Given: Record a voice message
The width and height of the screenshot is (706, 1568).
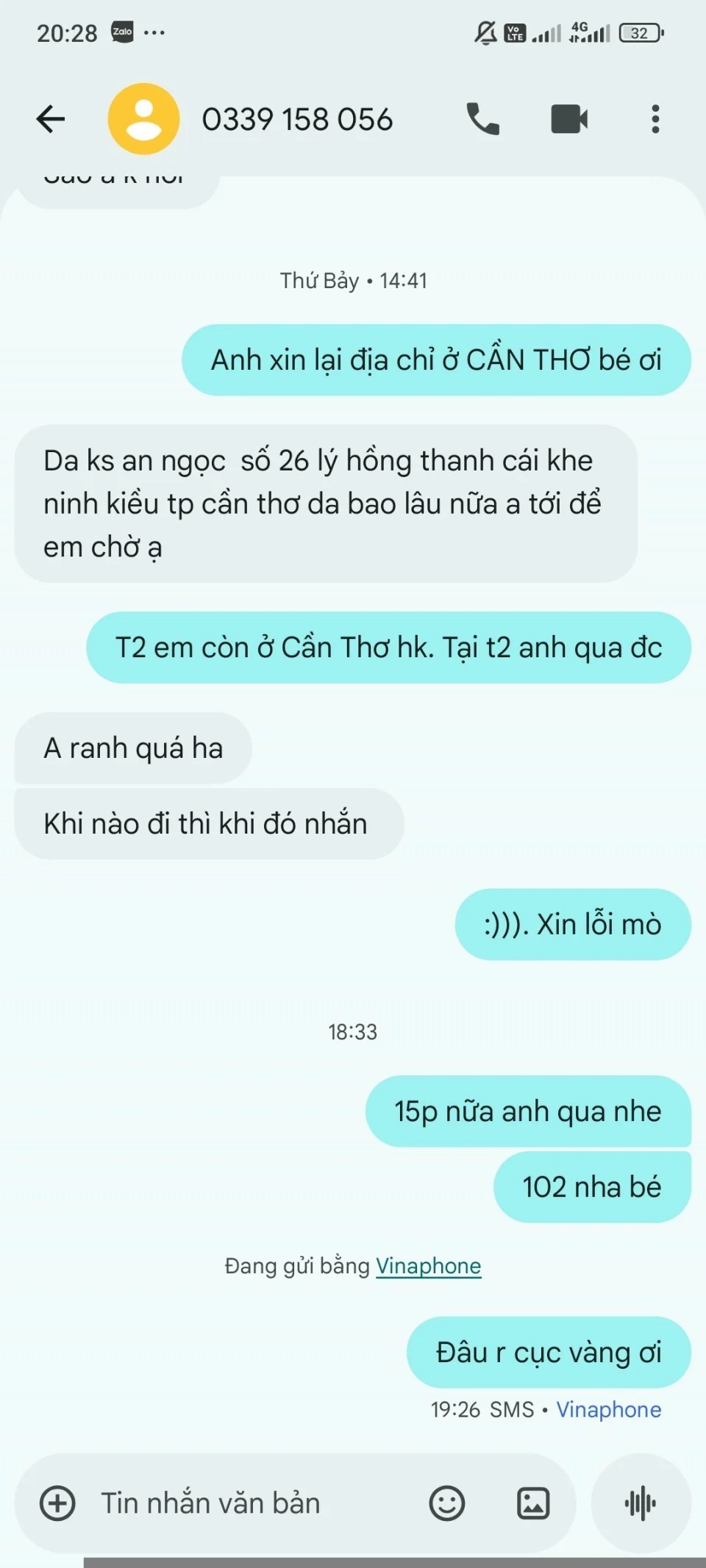Looking at the screenshot, I should [x=641, y=1503].
